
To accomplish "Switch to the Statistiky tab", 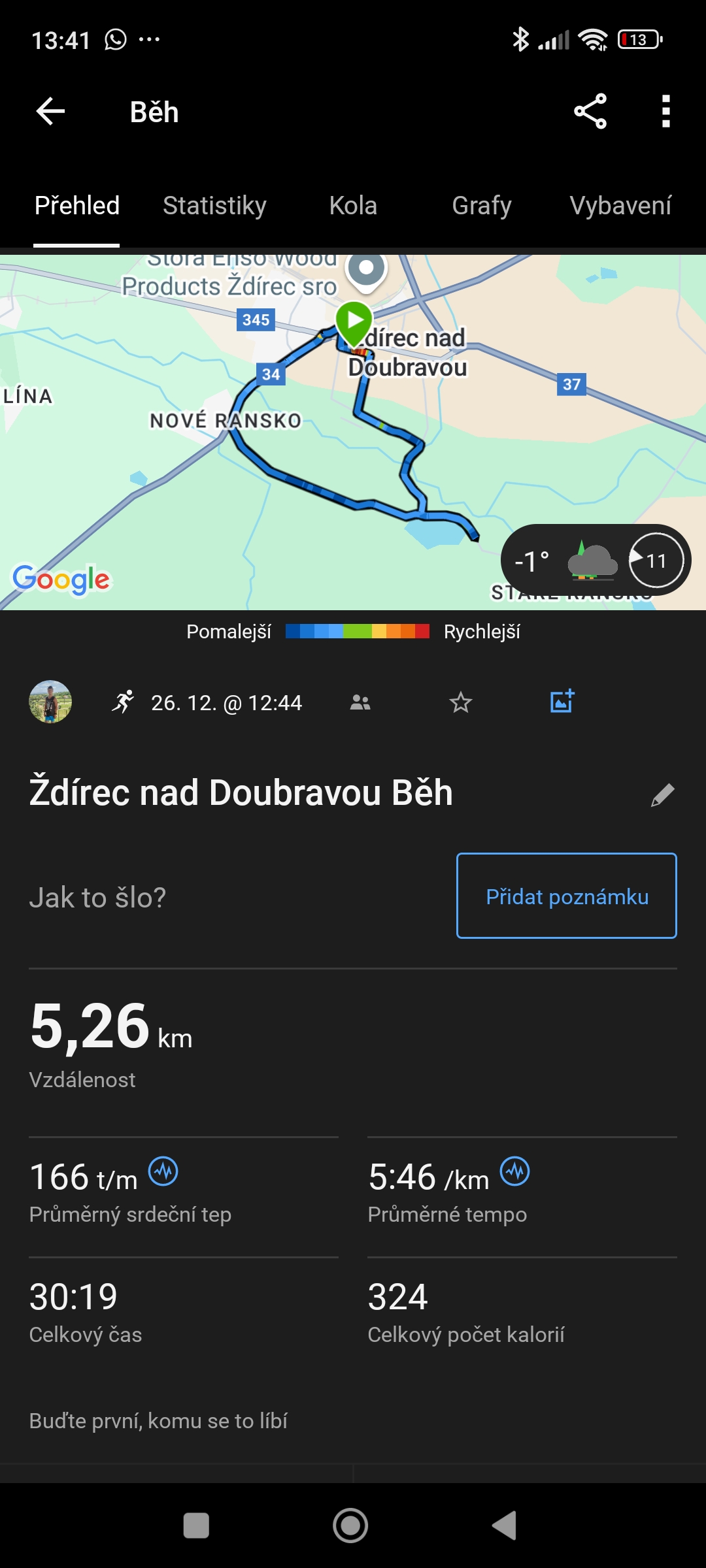I will 214,206.
